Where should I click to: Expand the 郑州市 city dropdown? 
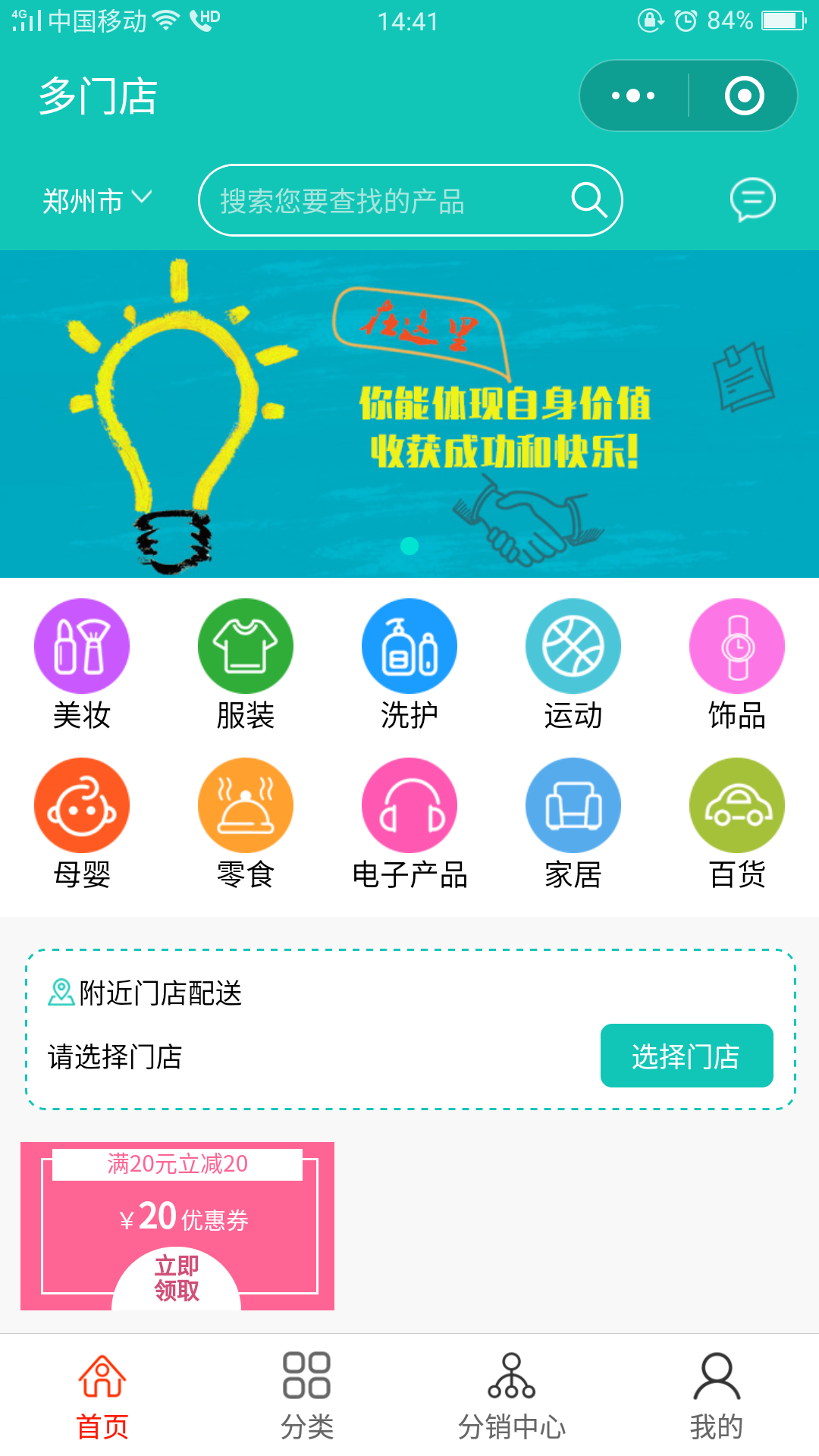97,200
